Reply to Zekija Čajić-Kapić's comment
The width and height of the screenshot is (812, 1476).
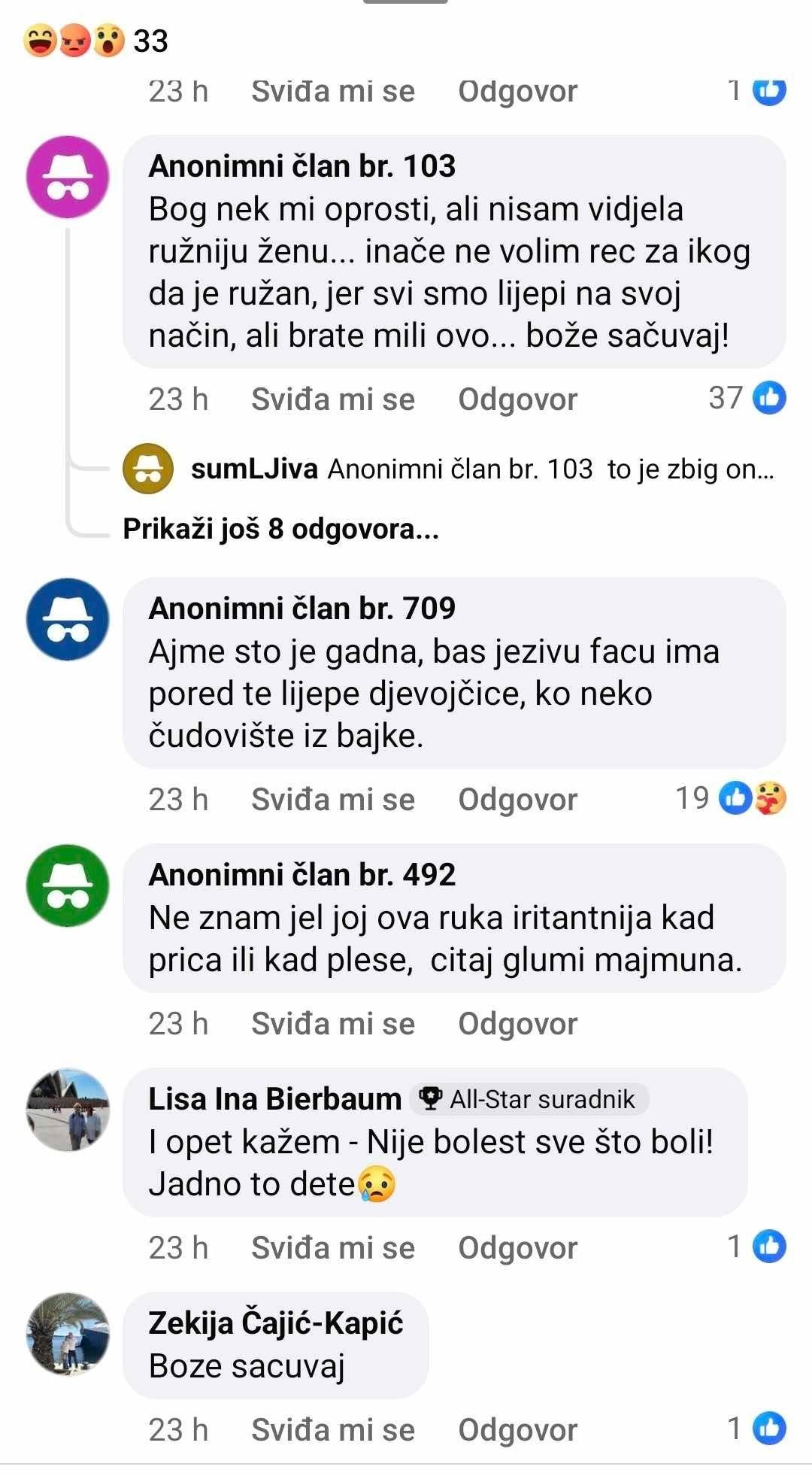[x=518, y=1430]
